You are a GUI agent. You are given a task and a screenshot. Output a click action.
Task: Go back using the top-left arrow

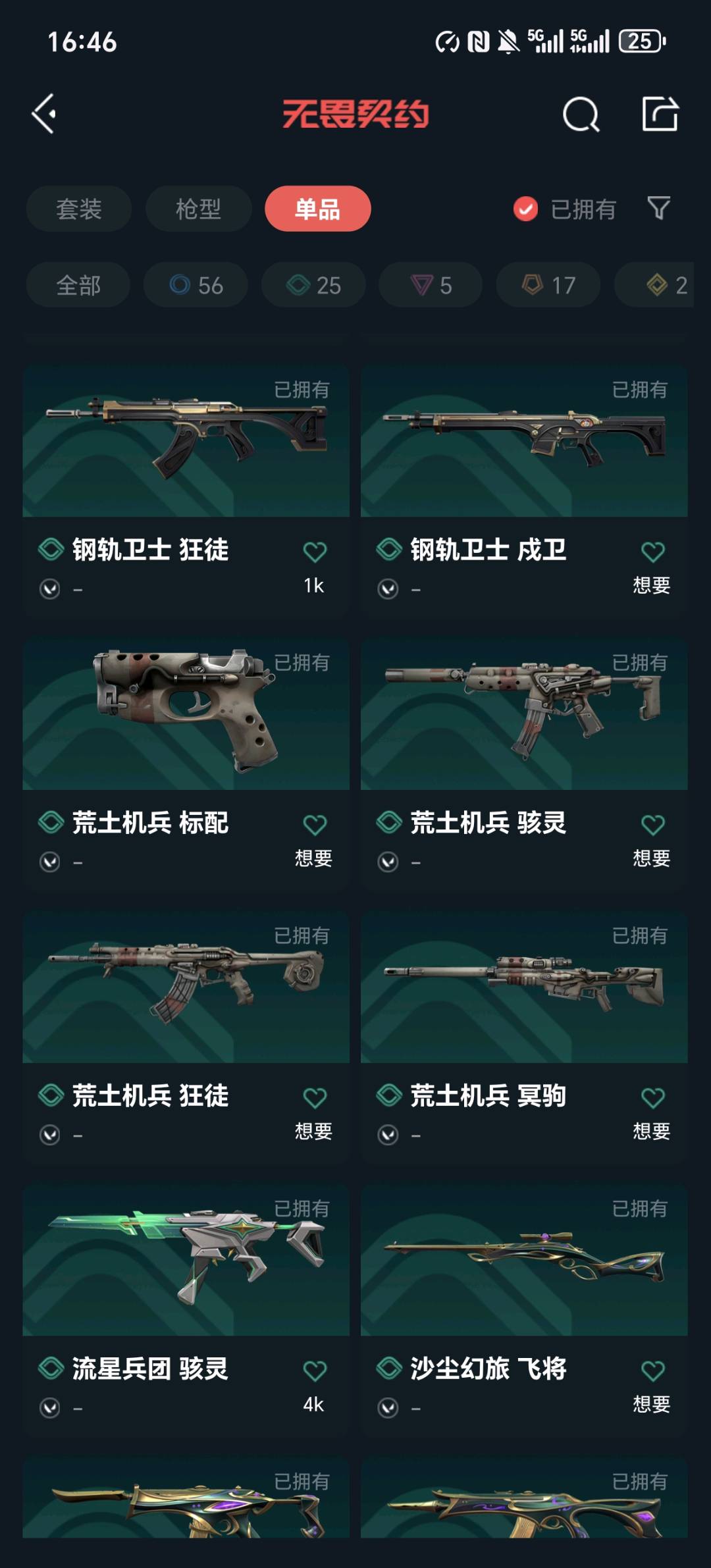coord(44,114)
